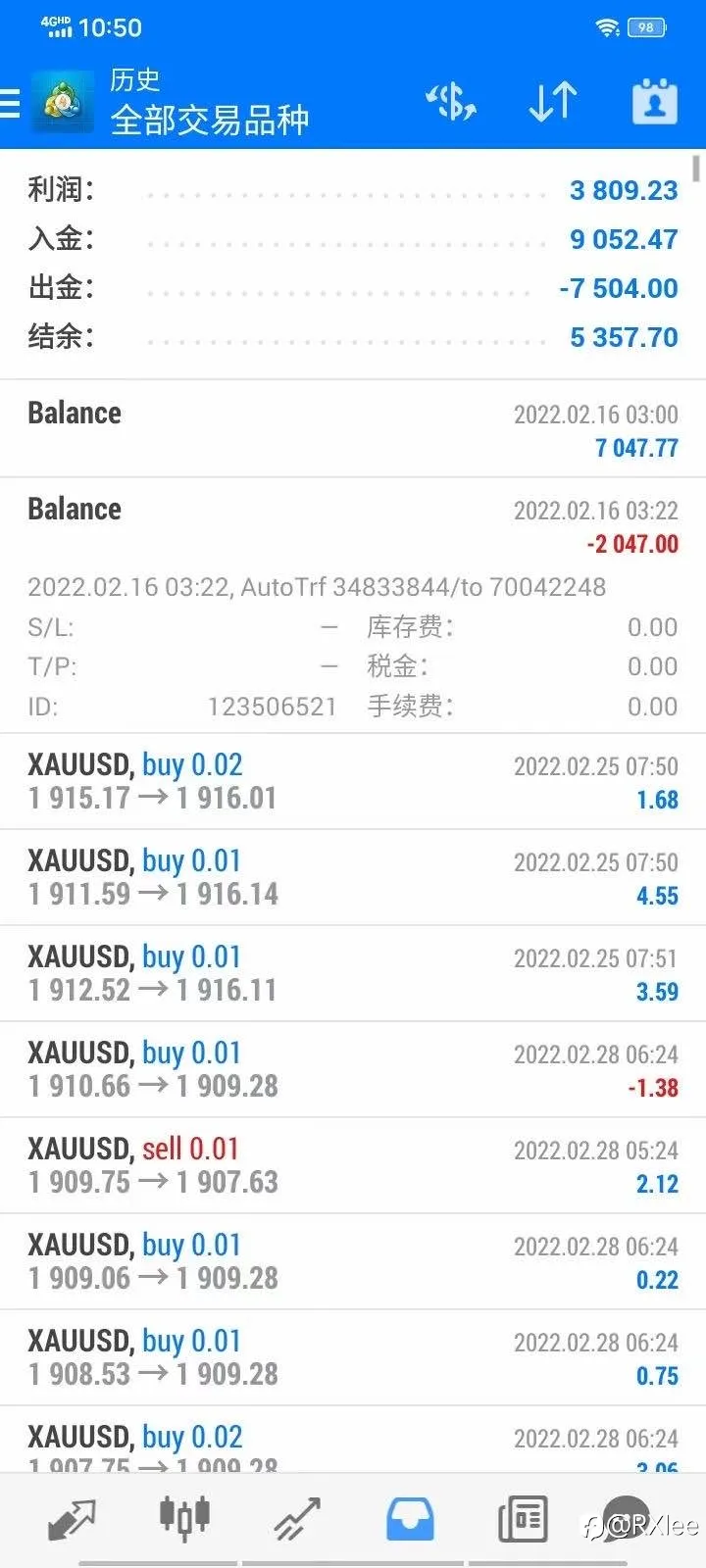Image resolution: width=706 pixels, height=1568 pixels.
Task: Expand XAUUSD buy 0.02 trade with 1.68 profit
Action: (x=353, y=781)
